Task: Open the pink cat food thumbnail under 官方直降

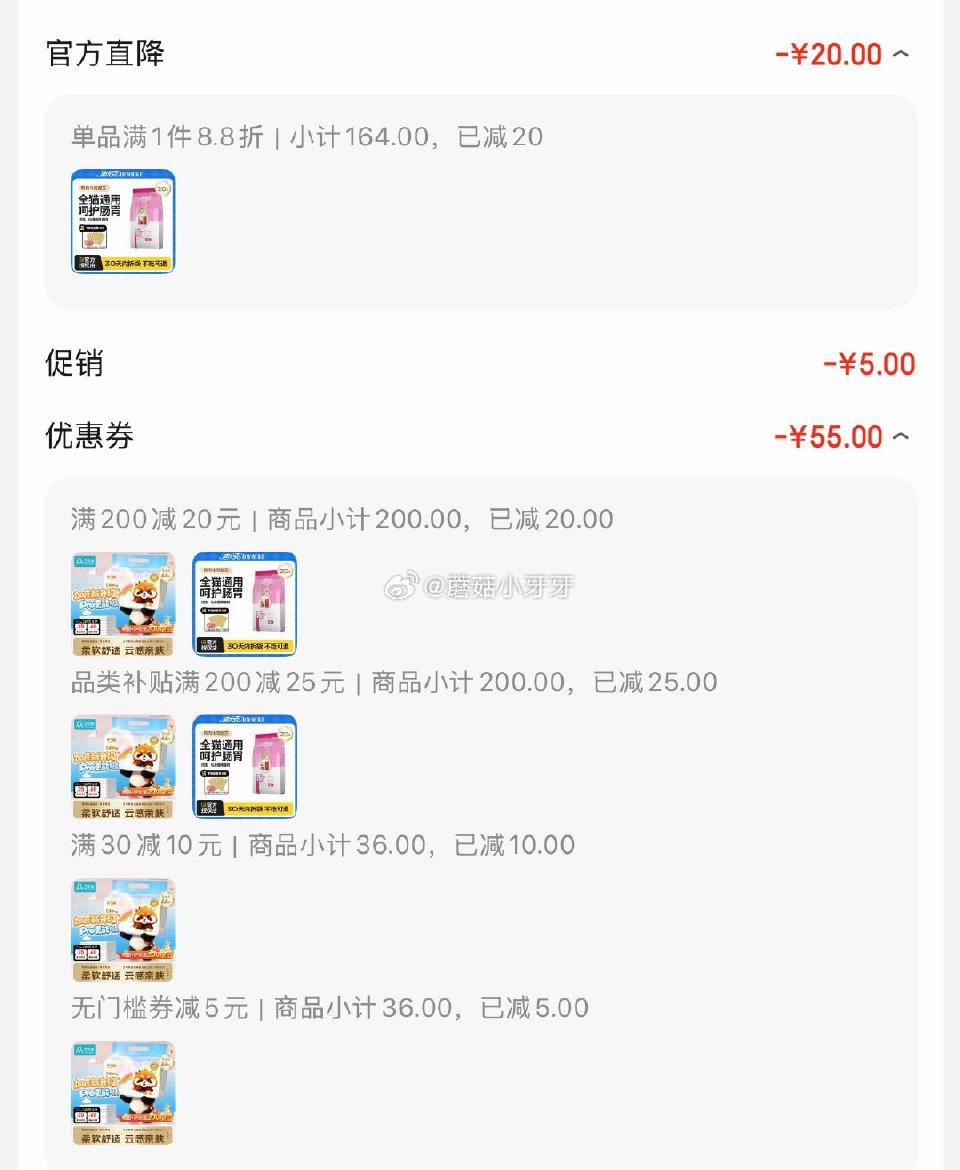Action: pos(122,222)
